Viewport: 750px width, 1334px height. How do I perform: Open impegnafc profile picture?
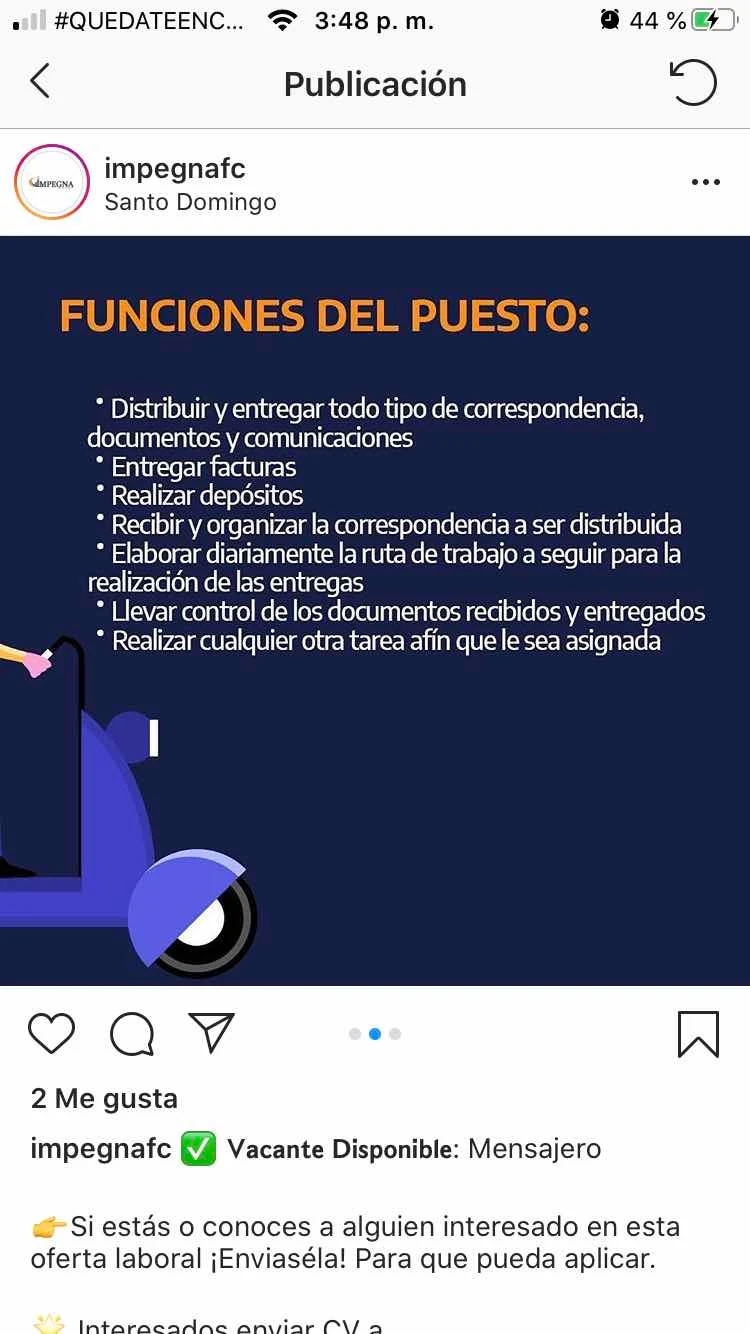tap(52, 183)
